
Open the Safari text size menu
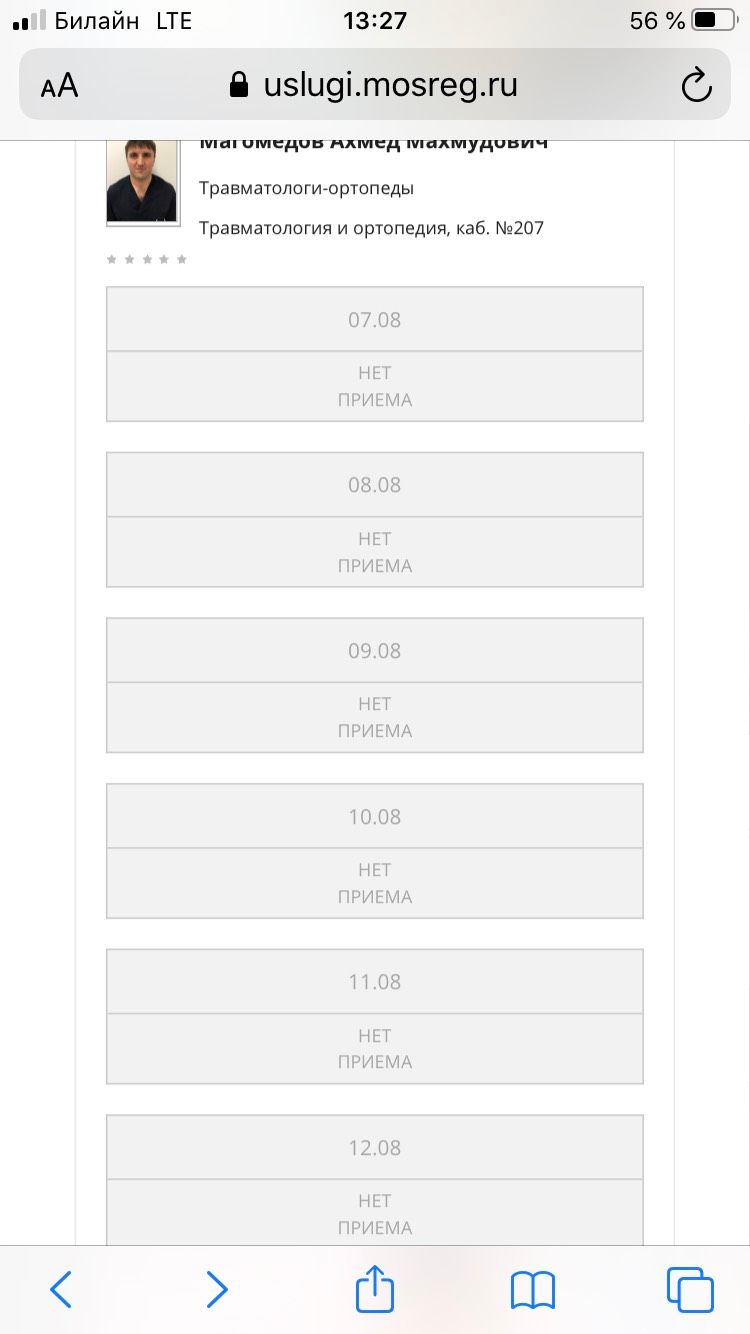(59, 85)
